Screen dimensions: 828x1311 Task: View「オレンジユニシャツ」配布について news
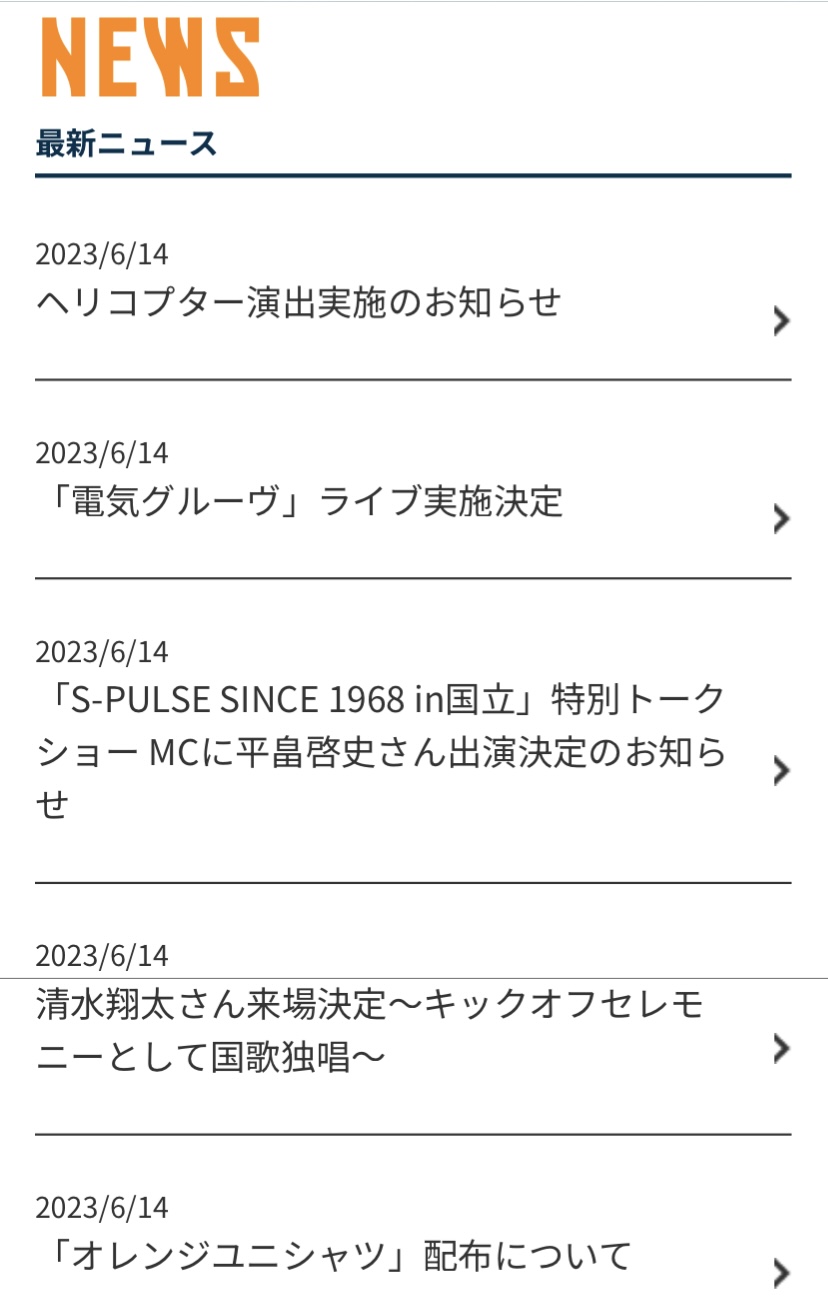click(335, 1254)
